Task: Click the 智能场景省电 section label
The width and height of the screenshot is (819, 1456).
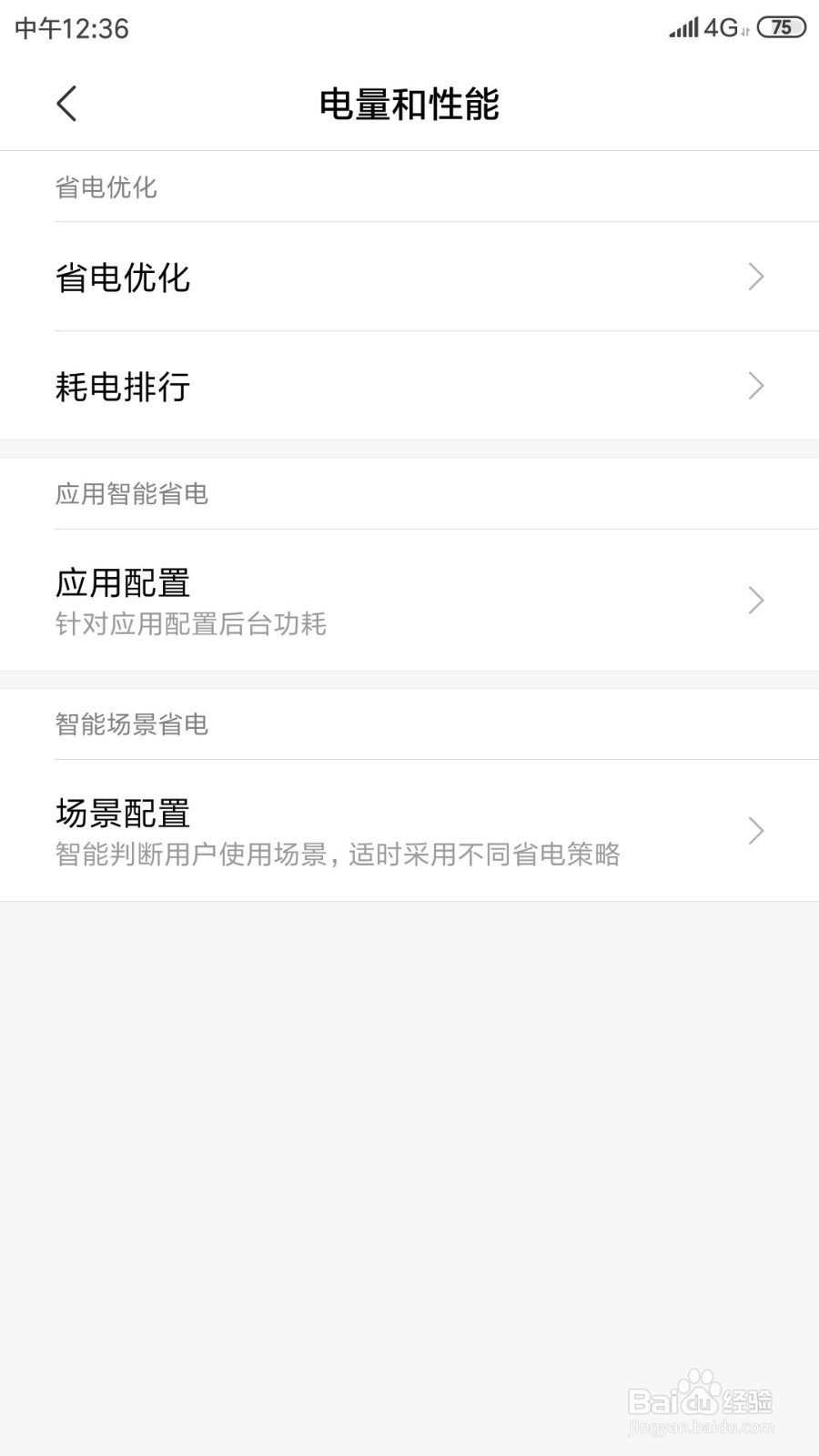Action: [x=131, y=725]
